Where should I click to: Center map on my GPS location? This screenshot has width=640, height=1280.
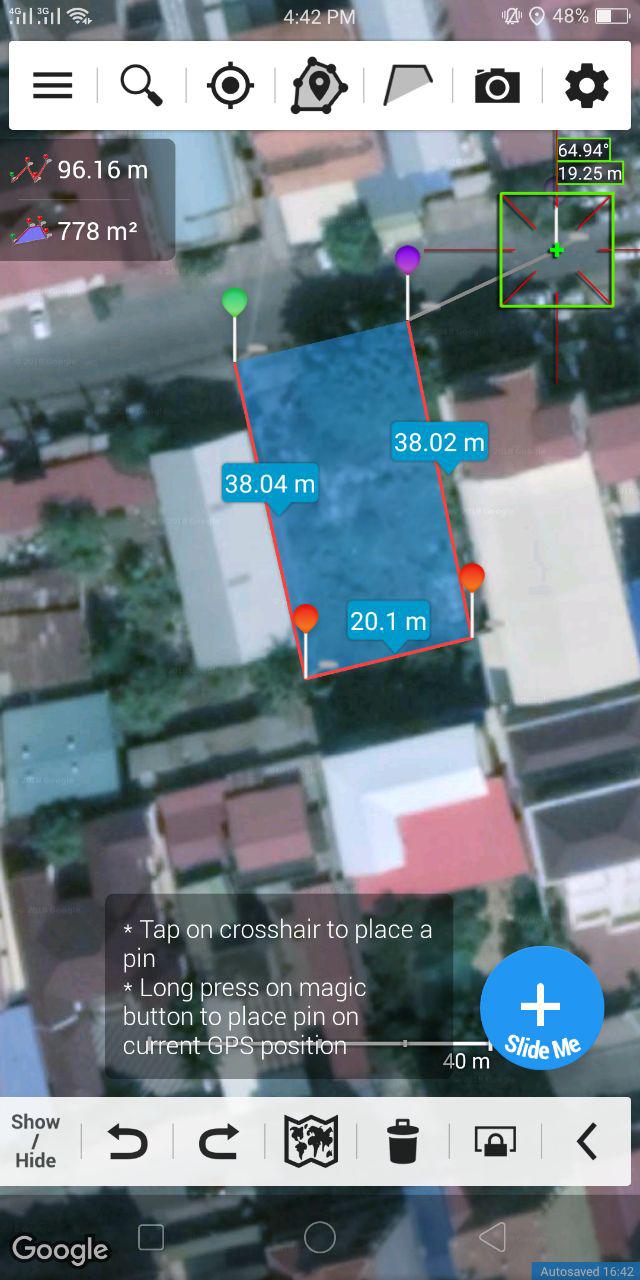tap(230, 86)
